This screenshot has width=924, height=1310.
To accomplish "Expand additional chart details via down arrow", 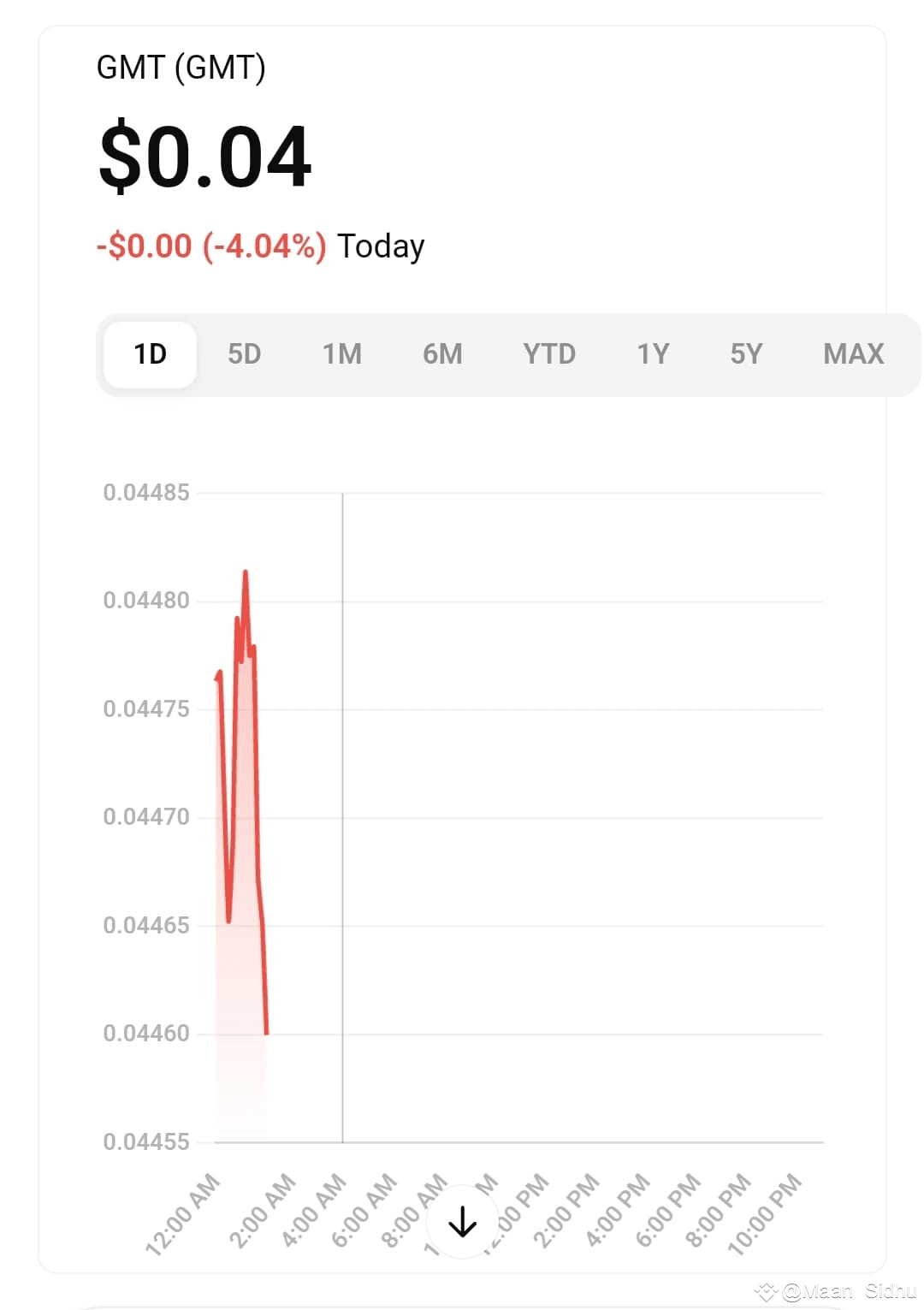I will pyautogui.click(x=462, y=1221).
